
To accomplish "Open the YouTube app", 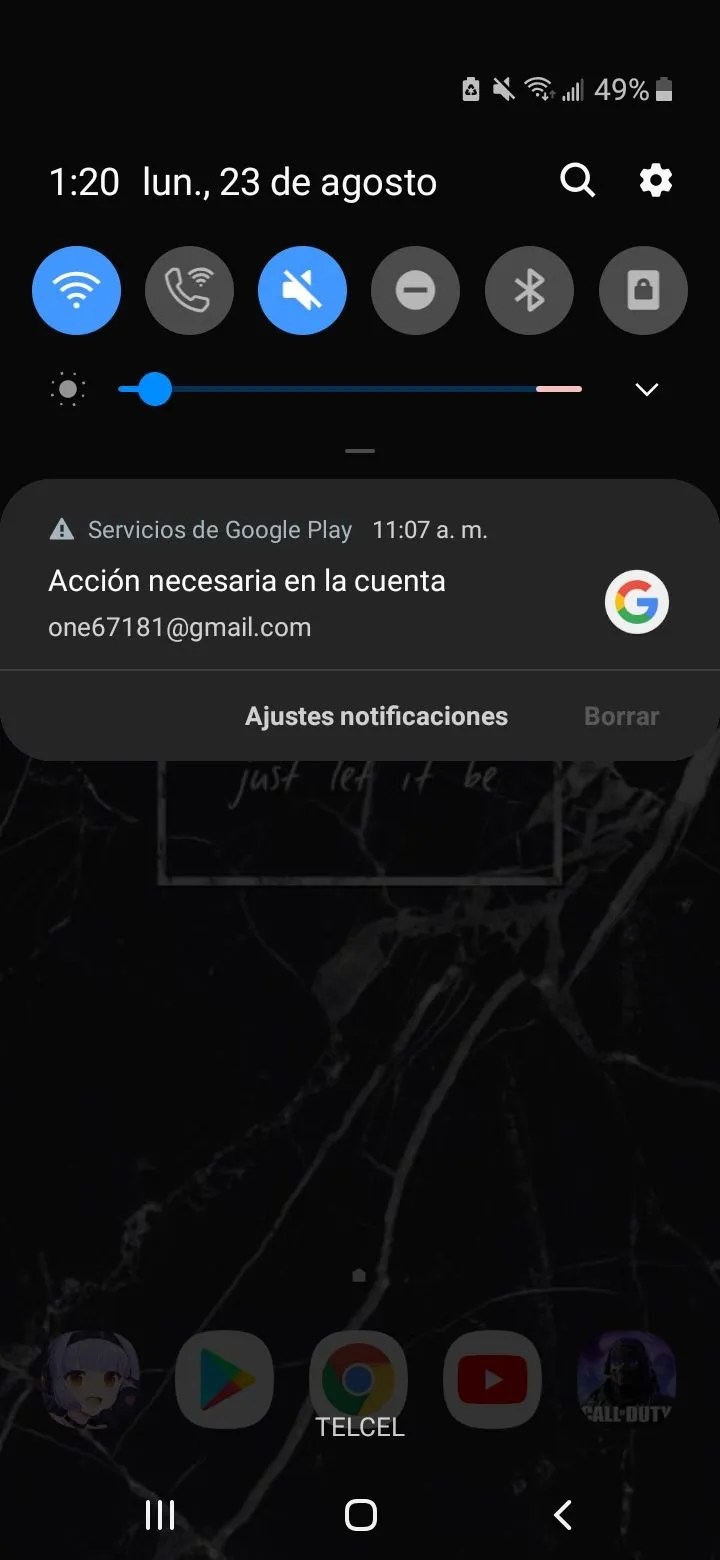I will [492, 1378].
